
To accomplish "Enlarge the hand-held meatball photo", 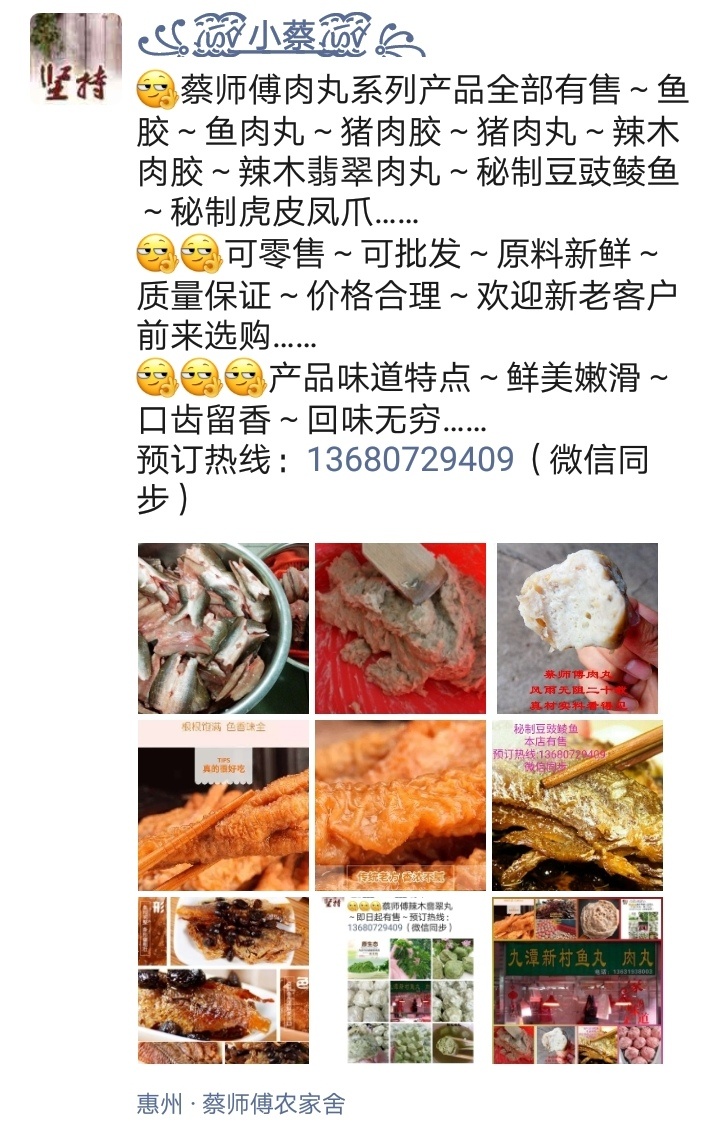I will tap(577, 628).
